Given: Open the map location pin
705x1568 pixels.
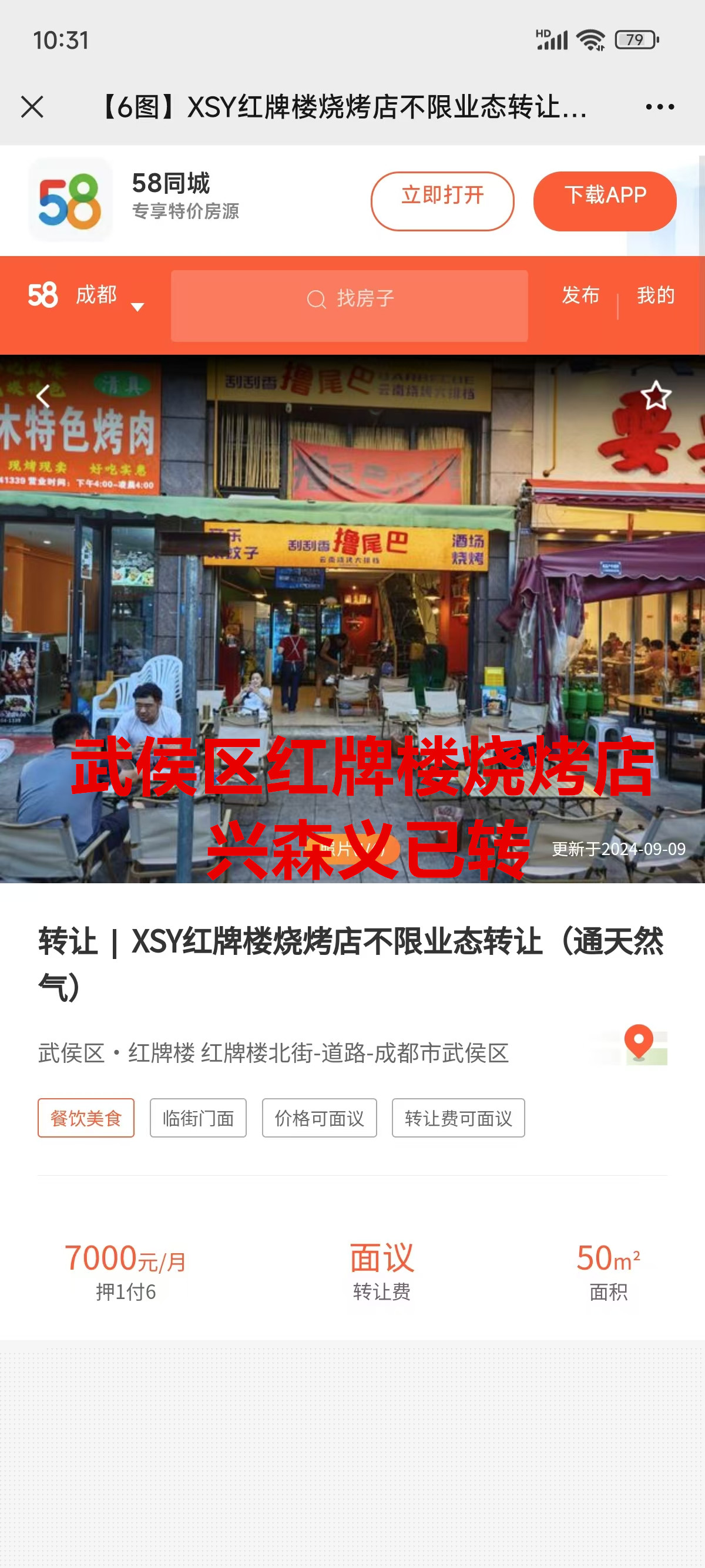Looking at the screenshot, I should tap(638, 1045).
